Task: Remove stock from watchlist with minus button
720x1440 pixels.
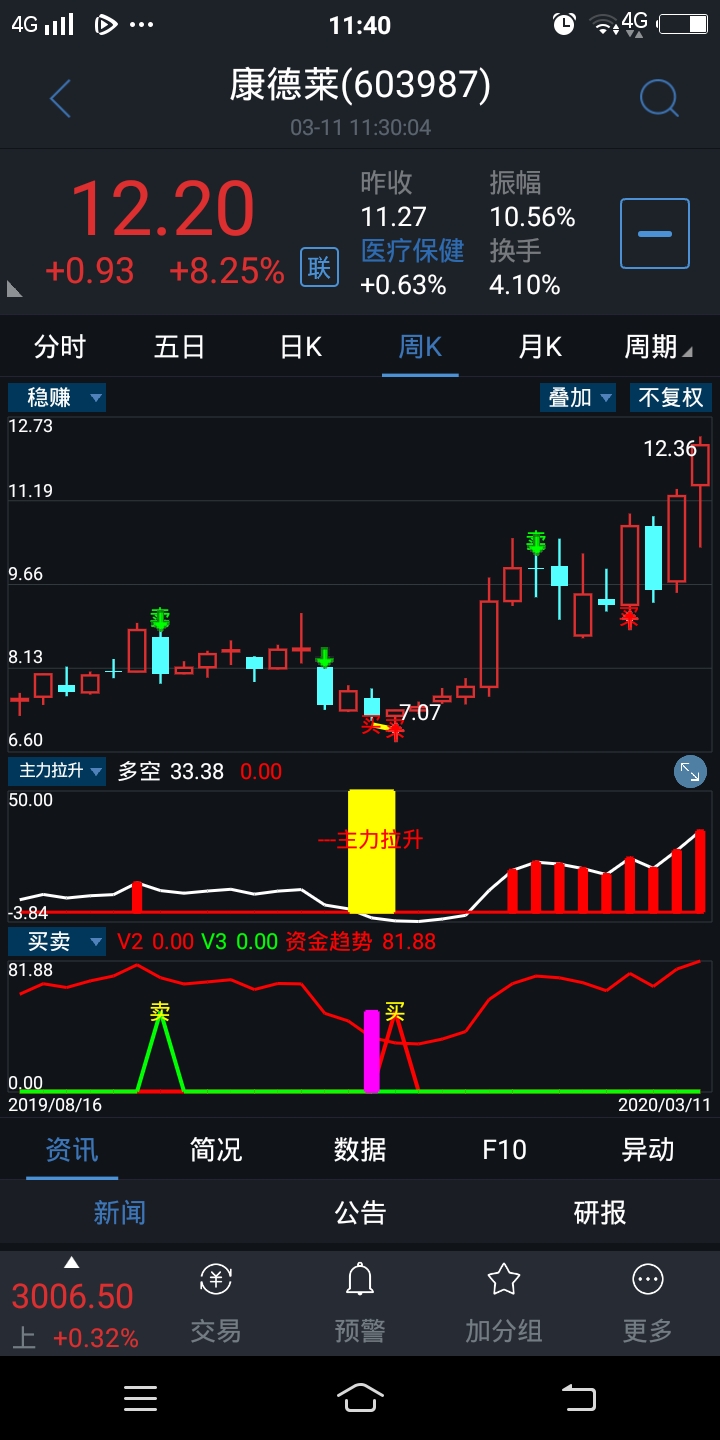Action: tap(655, 234)
